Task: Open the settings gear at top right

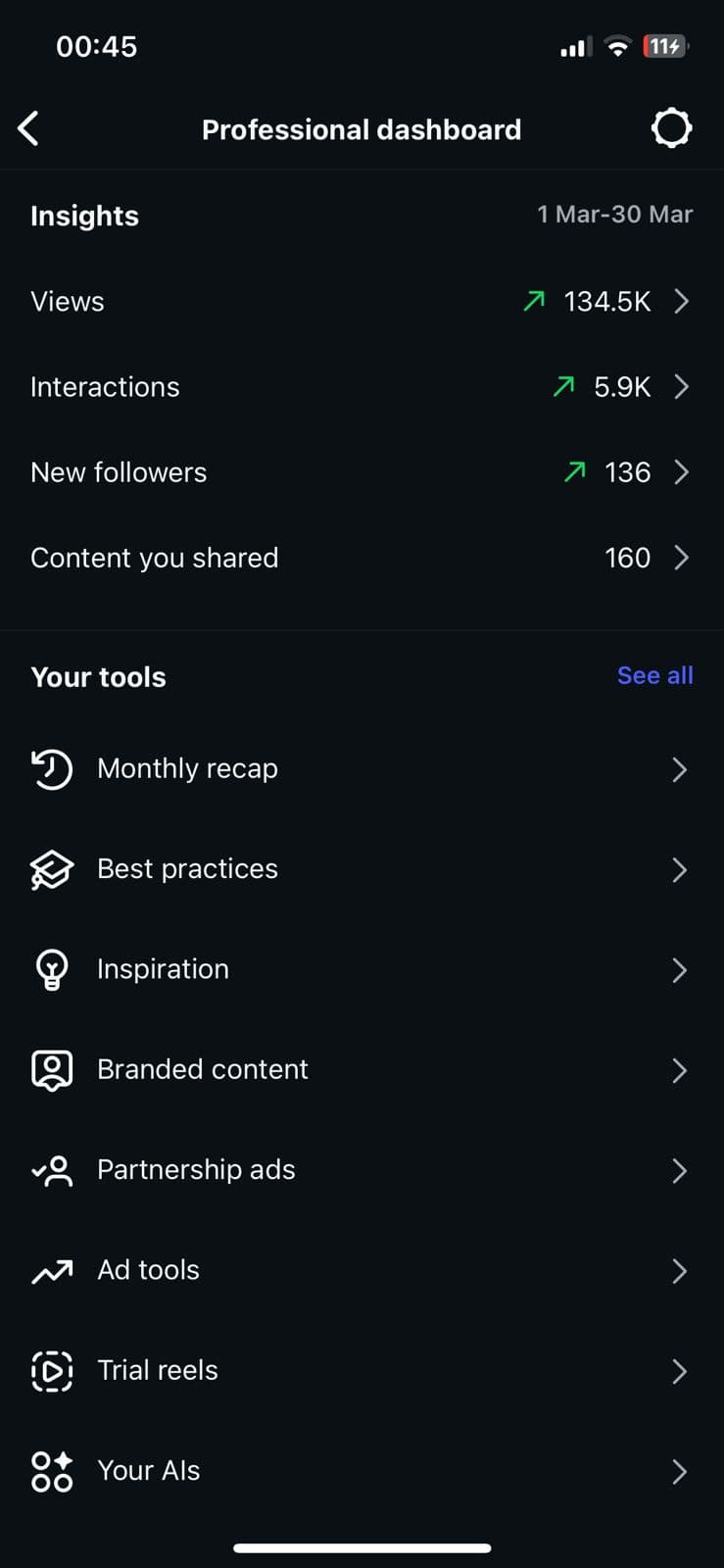Action: [671, 127]
